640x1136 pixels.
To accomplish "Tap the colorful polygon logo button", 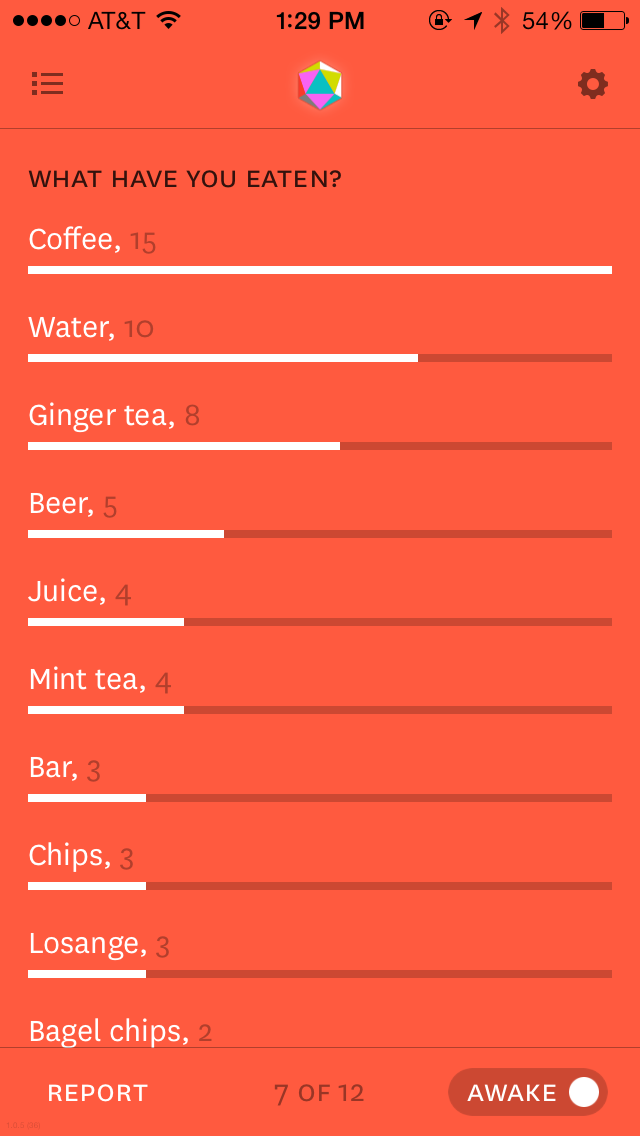I will [x=320, y=85].
